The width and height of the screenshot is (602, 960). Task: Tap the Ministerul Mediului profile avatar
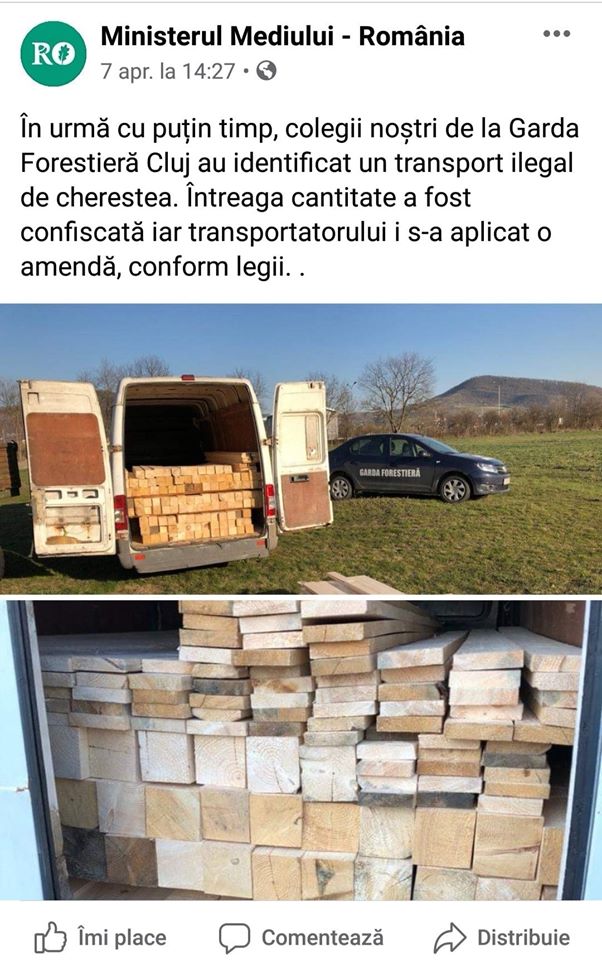coord(53,53)
